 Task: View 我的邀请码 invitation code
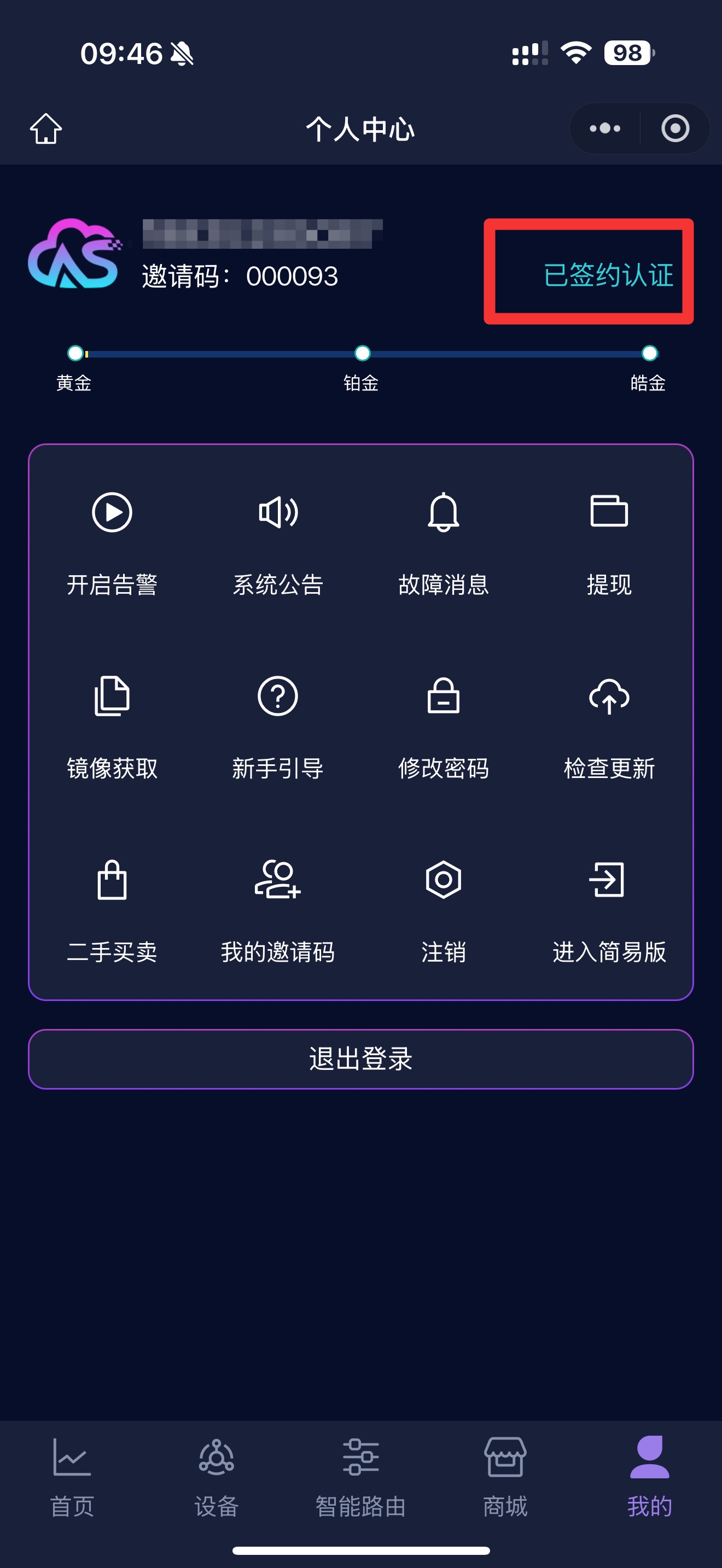coord(278,910)
